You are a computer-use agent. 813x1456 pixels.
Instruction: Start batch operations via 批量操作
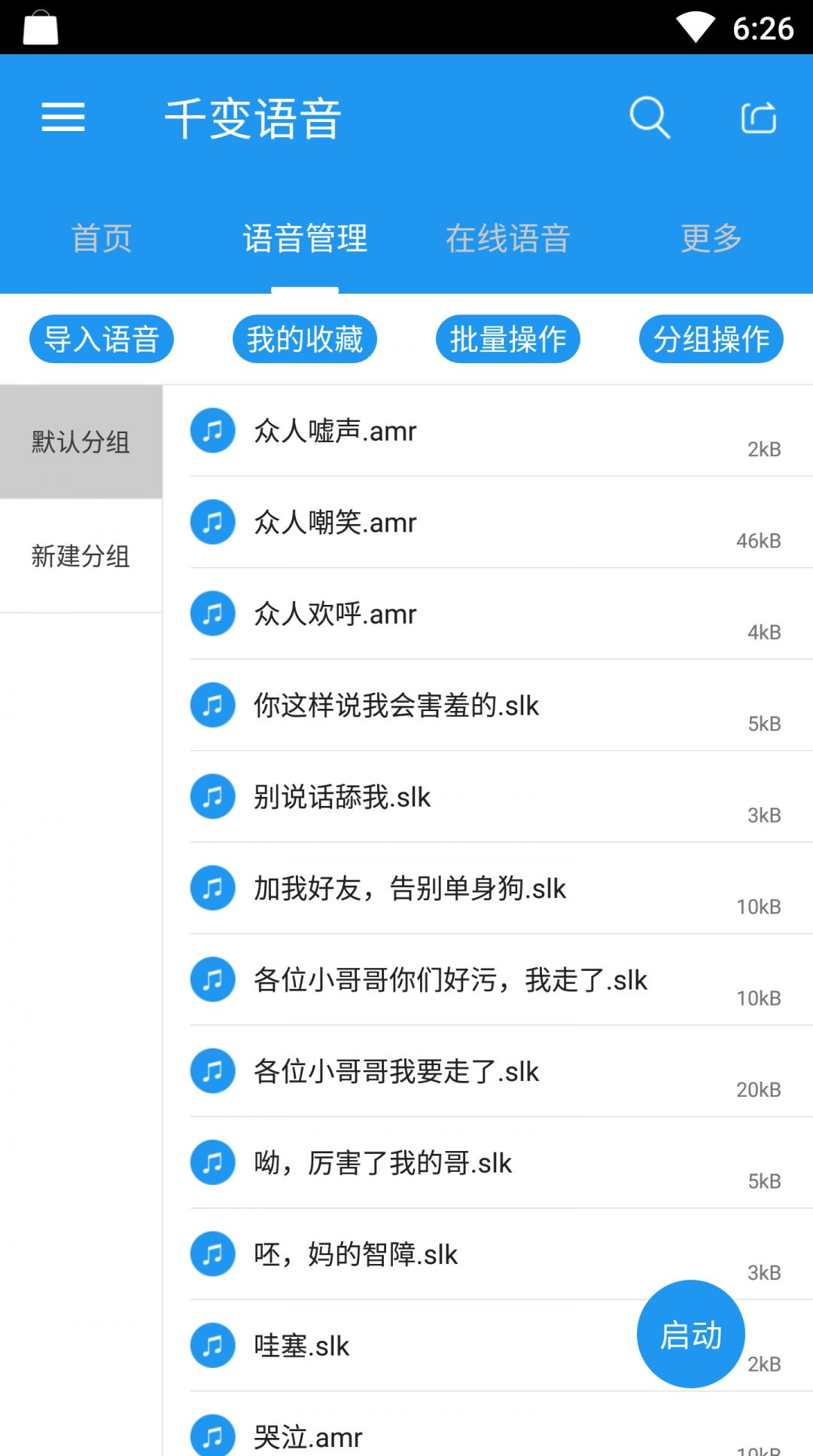point(507,338)
